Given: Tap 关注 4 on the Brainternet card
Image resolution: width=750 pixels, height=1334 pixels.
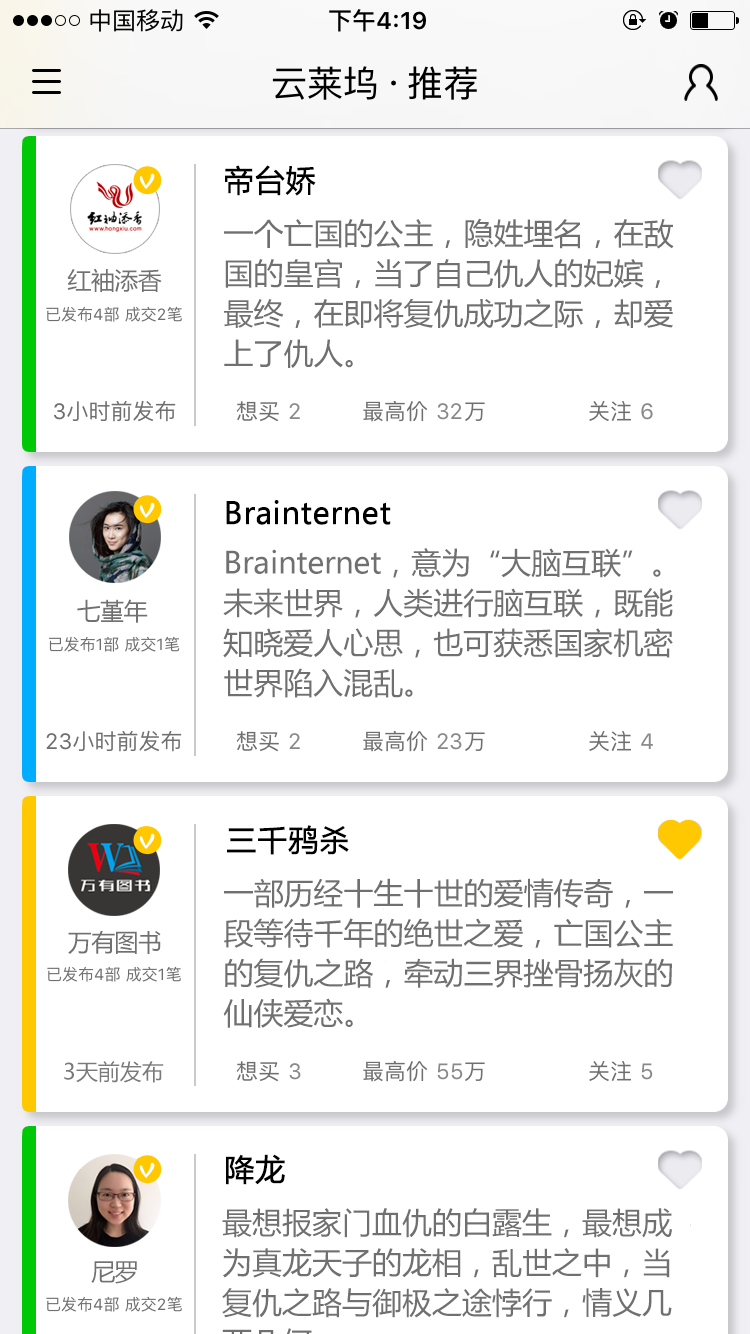Looking at the screenshot, I should 621,742.
